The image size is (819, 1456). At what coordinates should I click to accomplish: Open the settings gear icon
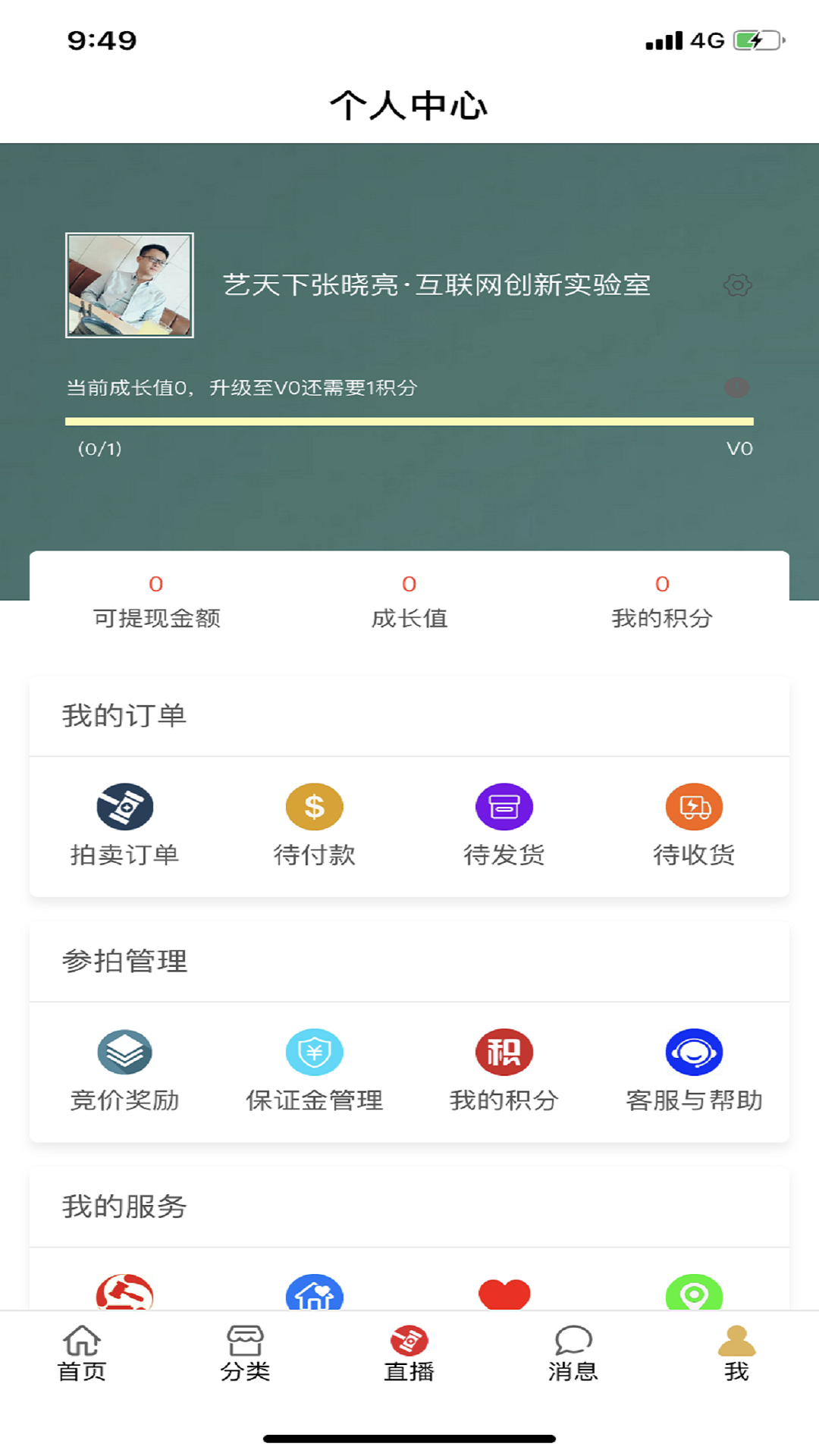click(x=737, y=285)
